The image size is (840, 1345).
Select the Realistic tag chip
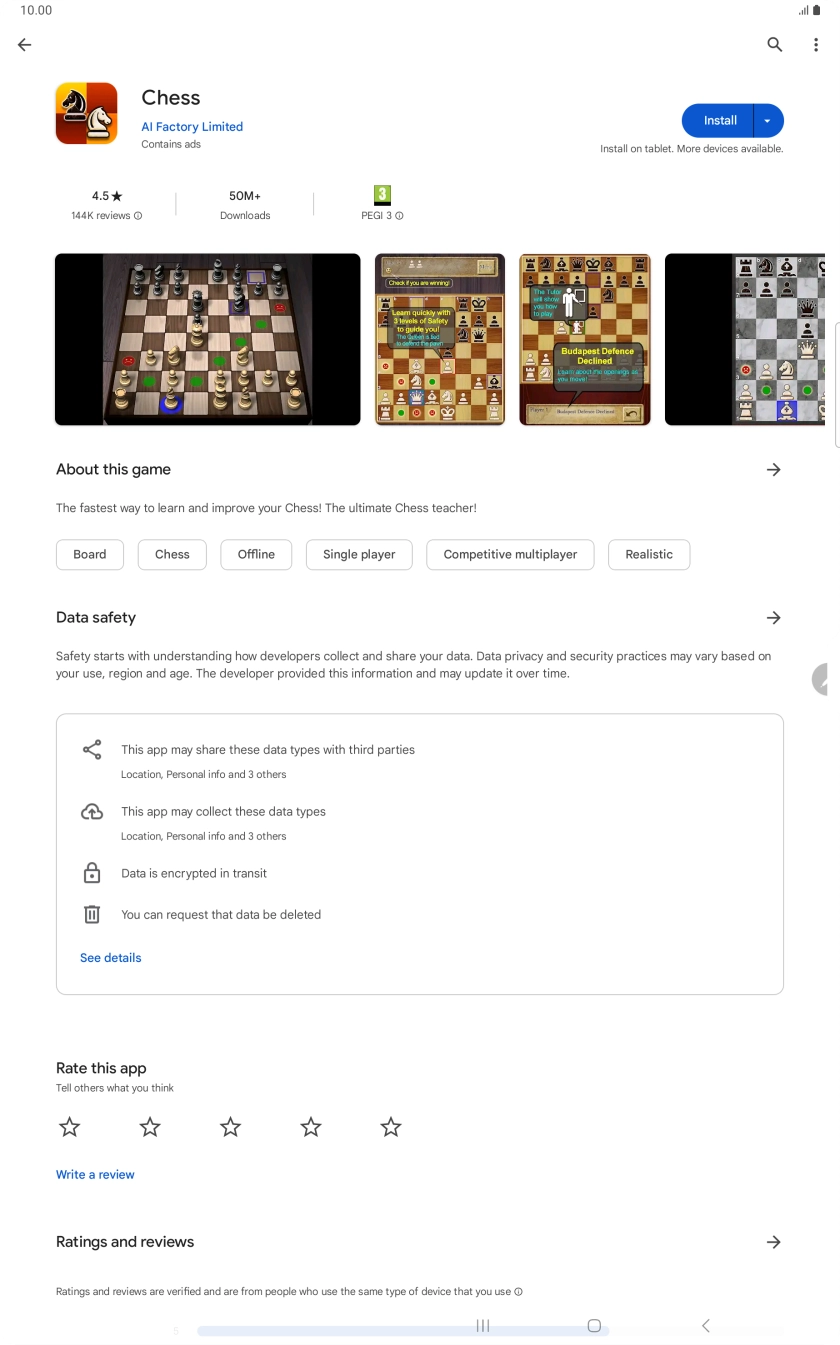[649, 554]
